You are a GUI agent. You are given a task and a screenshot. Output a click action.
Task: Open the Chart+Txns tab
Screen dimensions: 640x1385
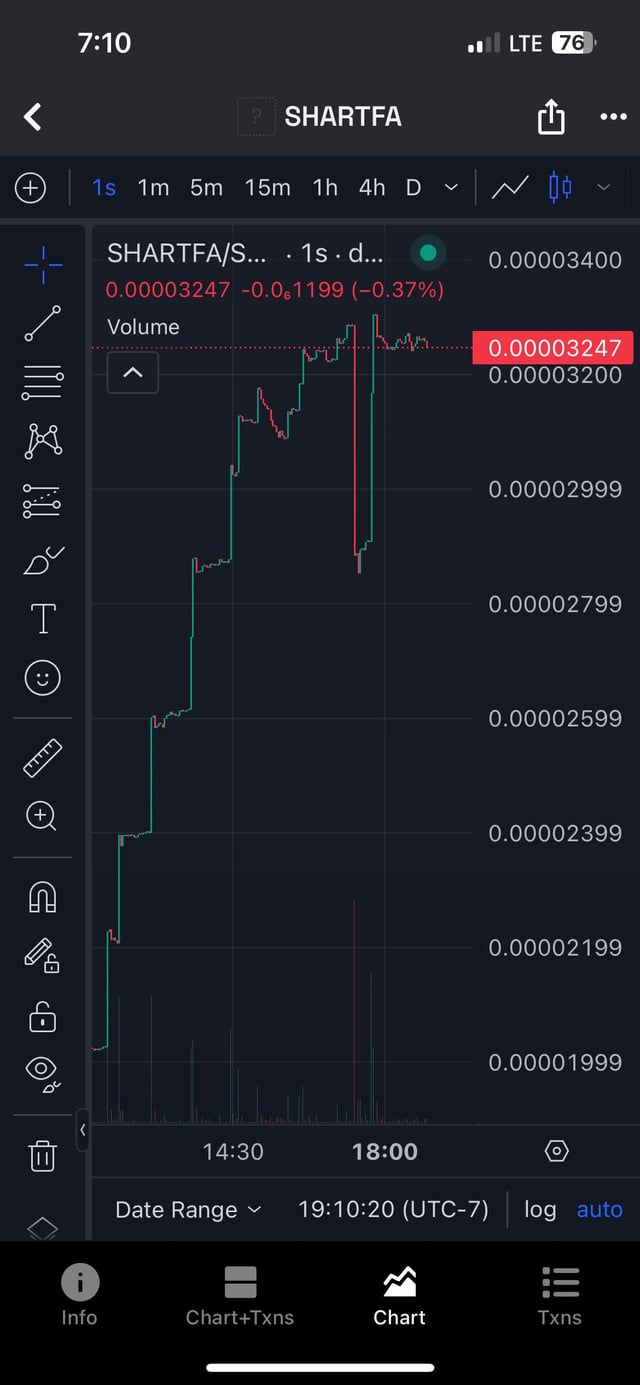(x=240, y=1295)
